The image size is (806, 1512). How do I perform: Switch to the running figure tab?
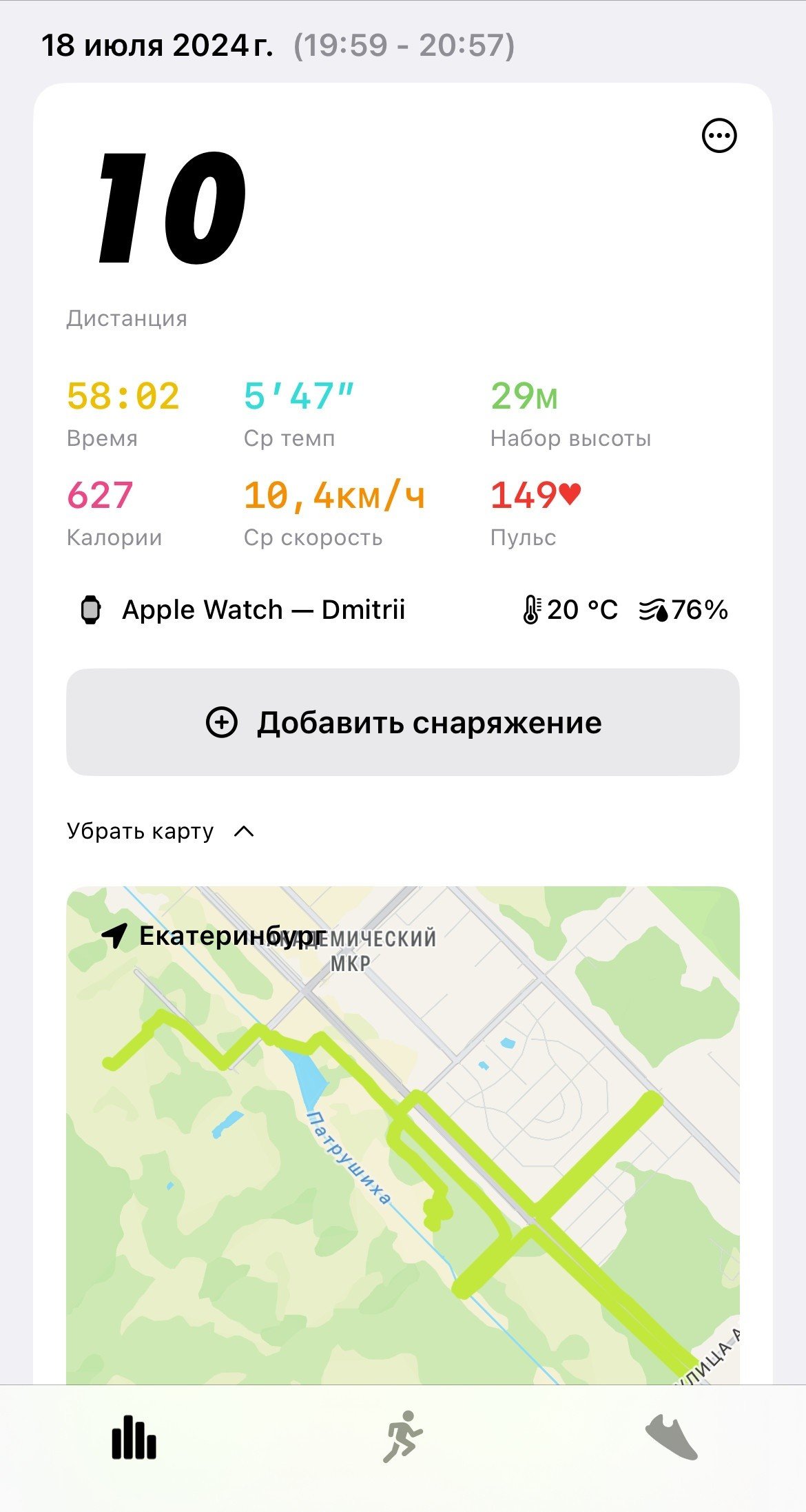click(403, 1437)
